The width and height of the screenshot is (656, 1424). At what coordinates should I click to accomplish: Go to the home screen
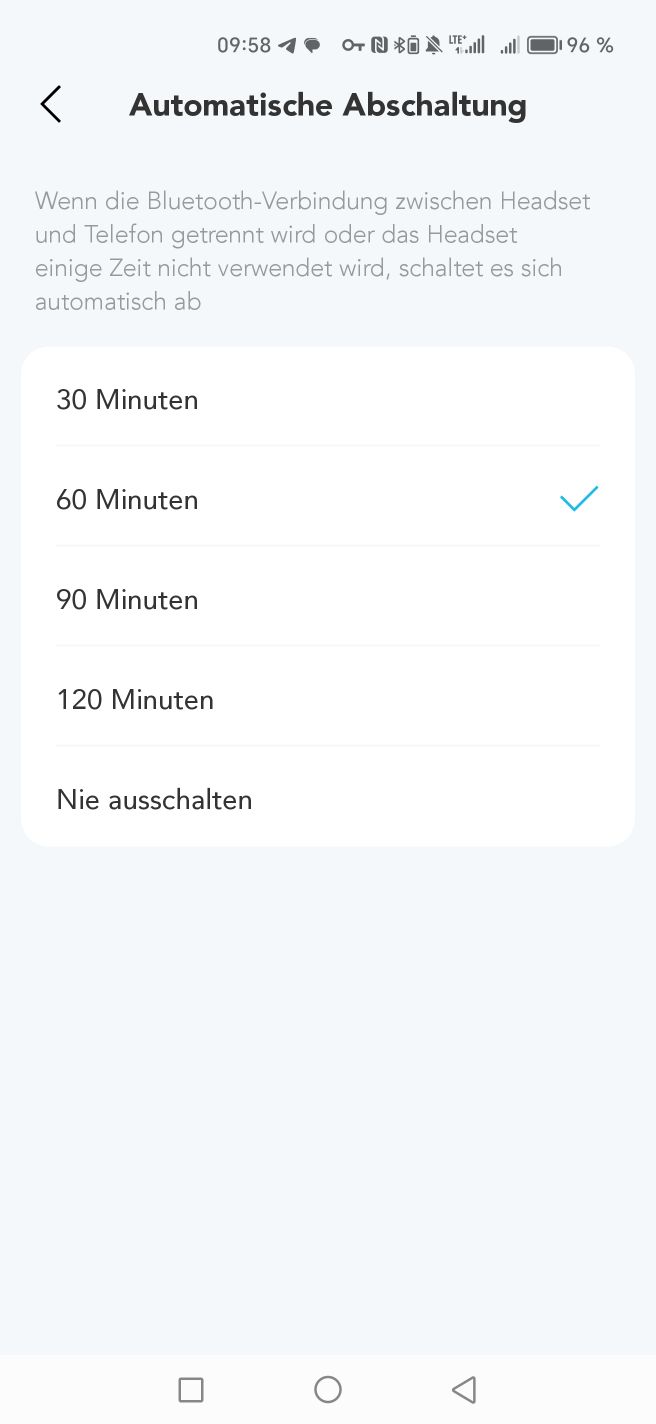point(328,1389)
